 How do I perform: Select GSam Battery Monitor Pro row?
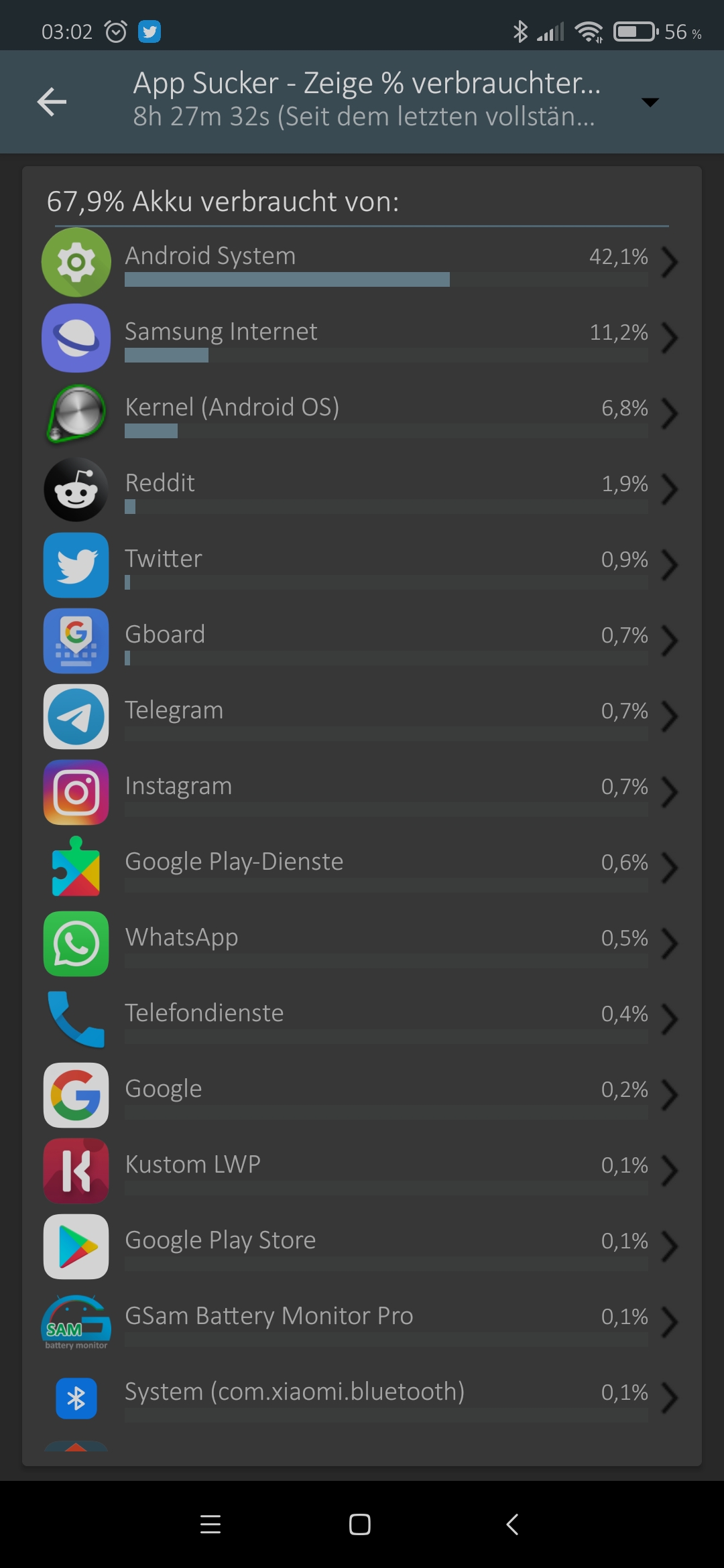tap(362, 1322)
